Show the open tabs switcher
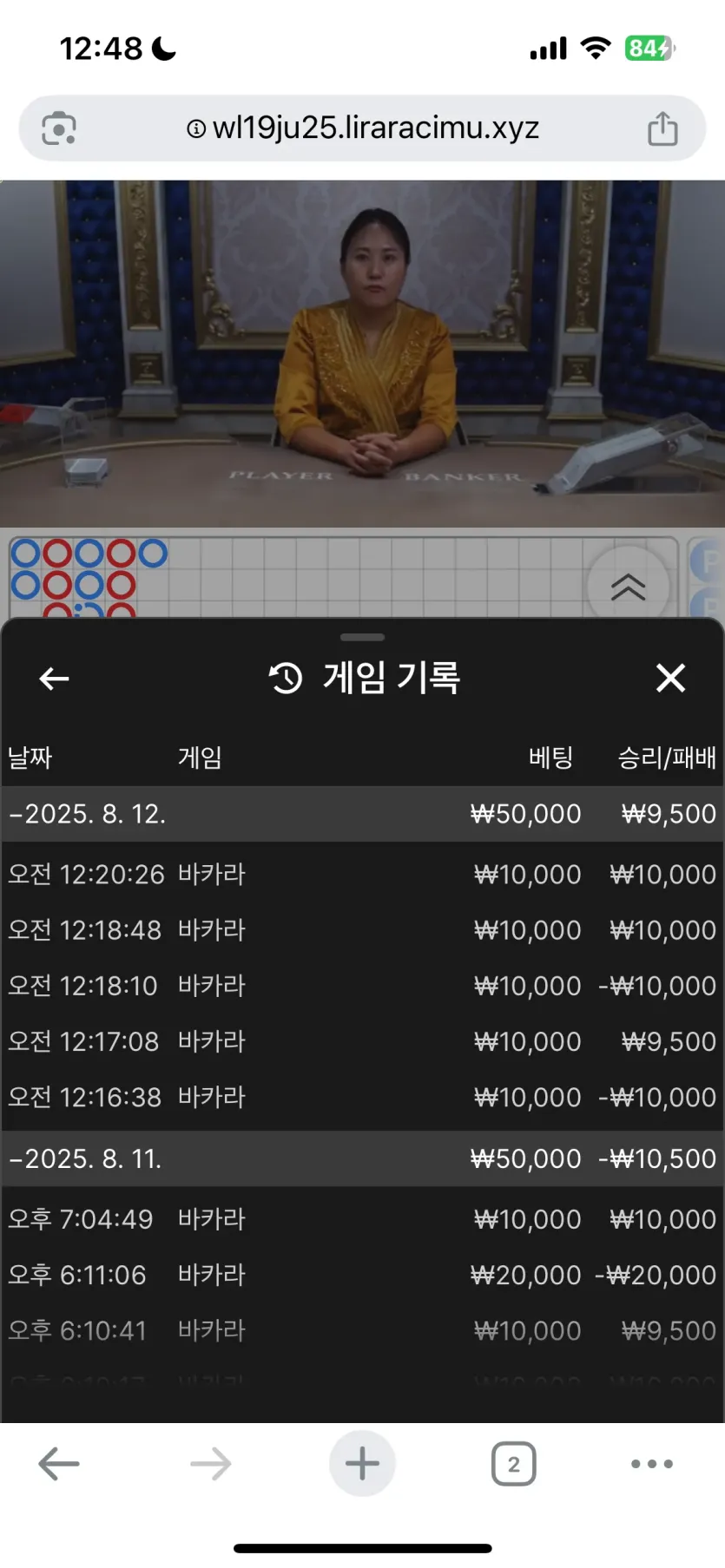The height and width of the screenshot is (1568, 725). pos(513,1464)
